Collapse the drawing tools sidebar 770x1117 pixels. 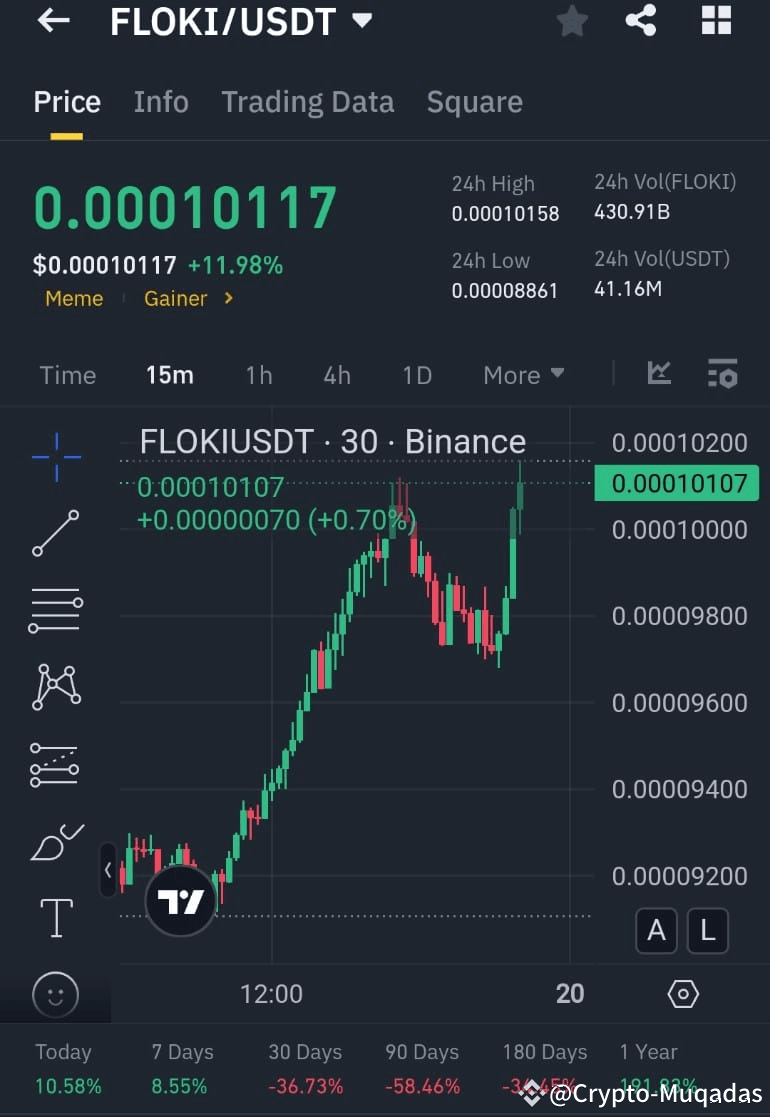[108, 871]
